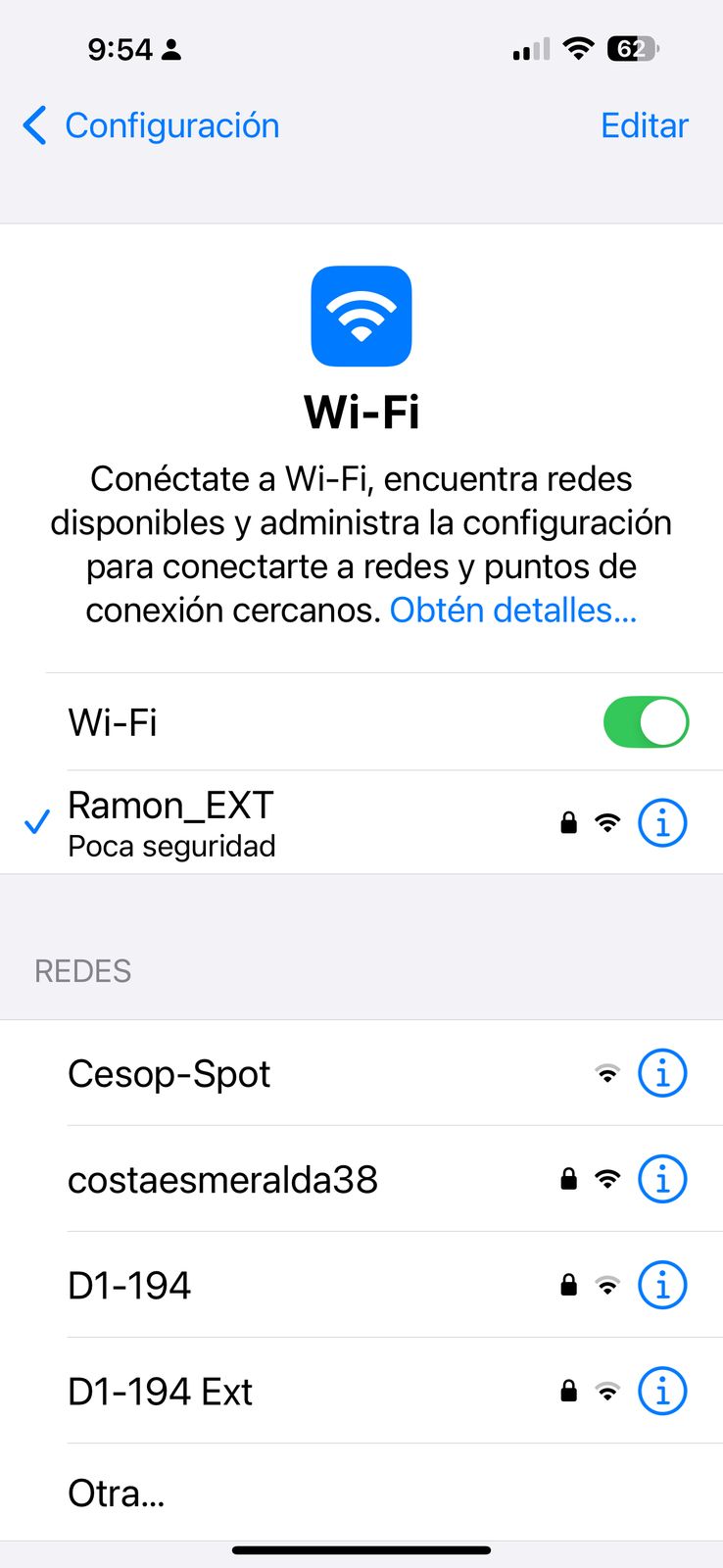
Task: Show info for Cesop-Spot
Action: [662, 1074]
